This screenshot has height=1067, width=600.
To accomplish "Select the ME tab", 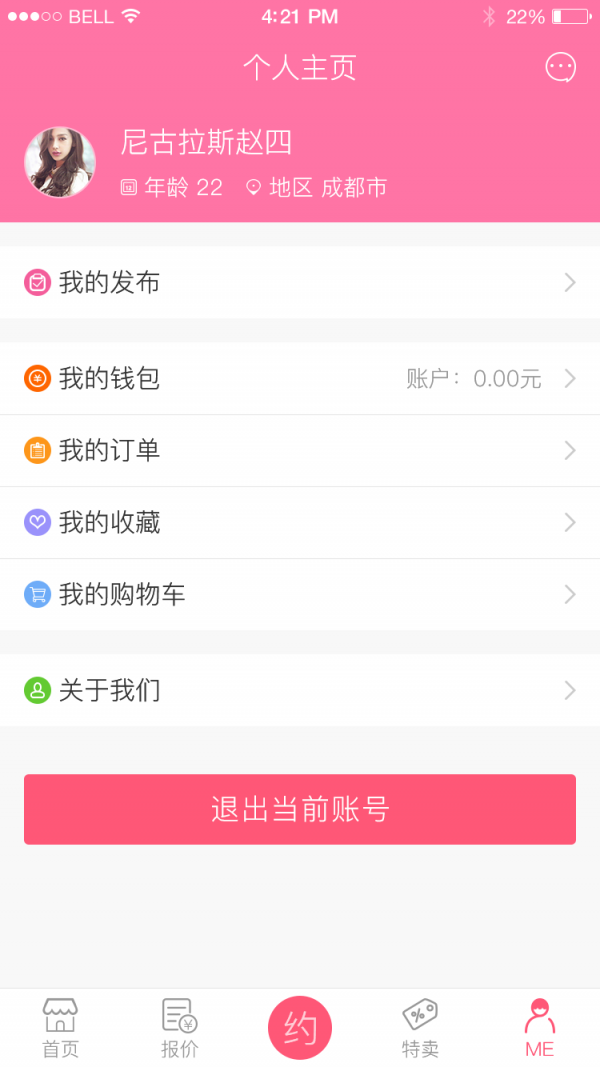I will click(x=540, y=1028).
